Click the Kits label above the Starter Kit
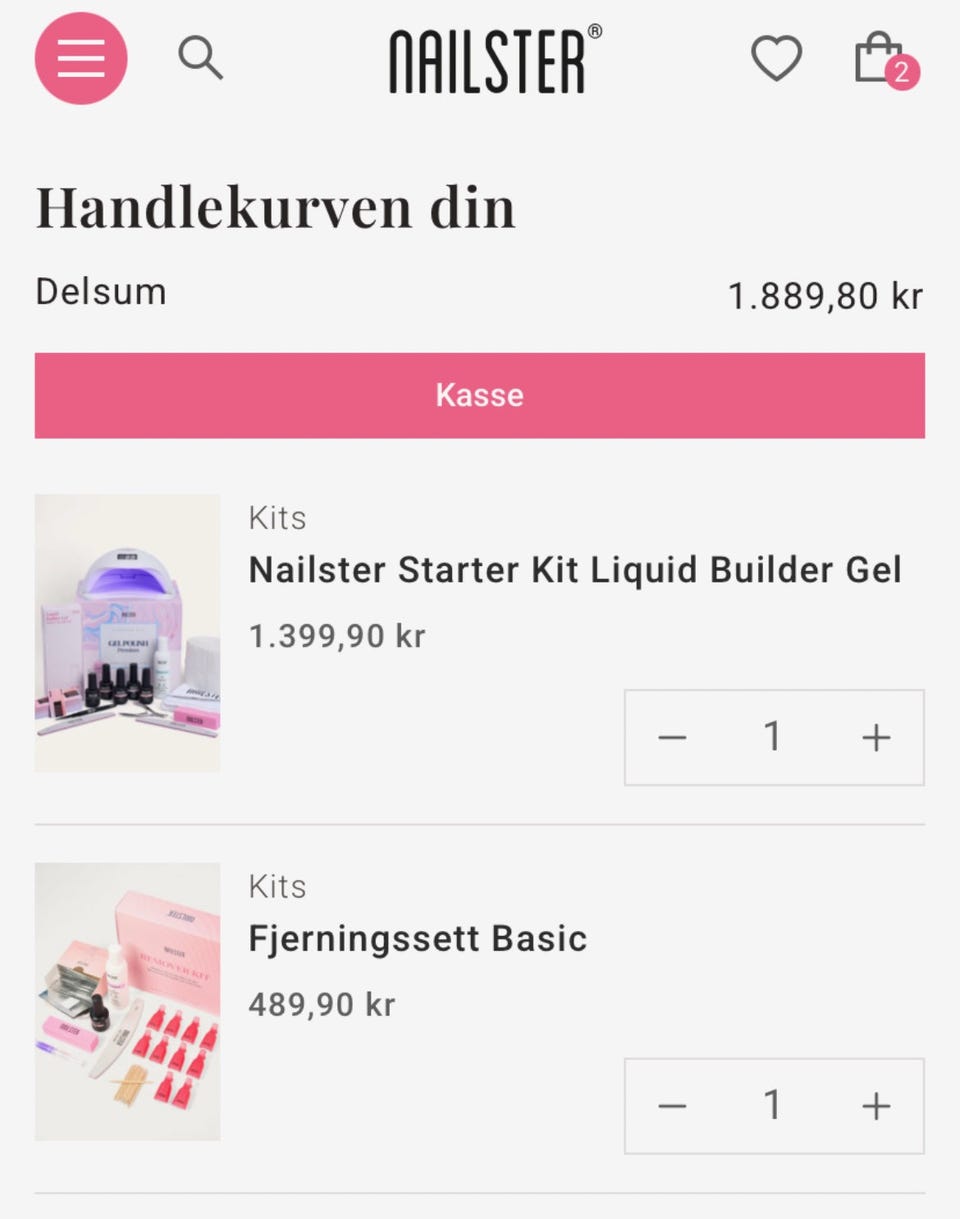 (276, 518)
